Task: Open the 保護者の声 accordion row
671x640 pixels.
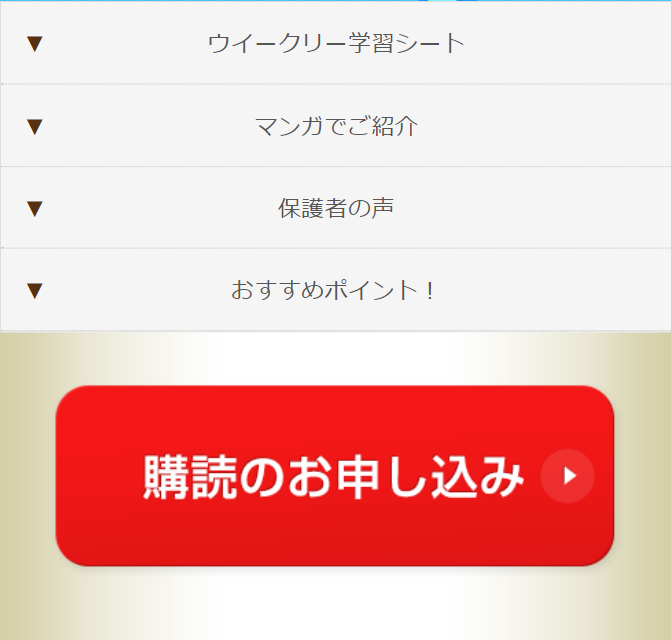Action: (336, 208)
